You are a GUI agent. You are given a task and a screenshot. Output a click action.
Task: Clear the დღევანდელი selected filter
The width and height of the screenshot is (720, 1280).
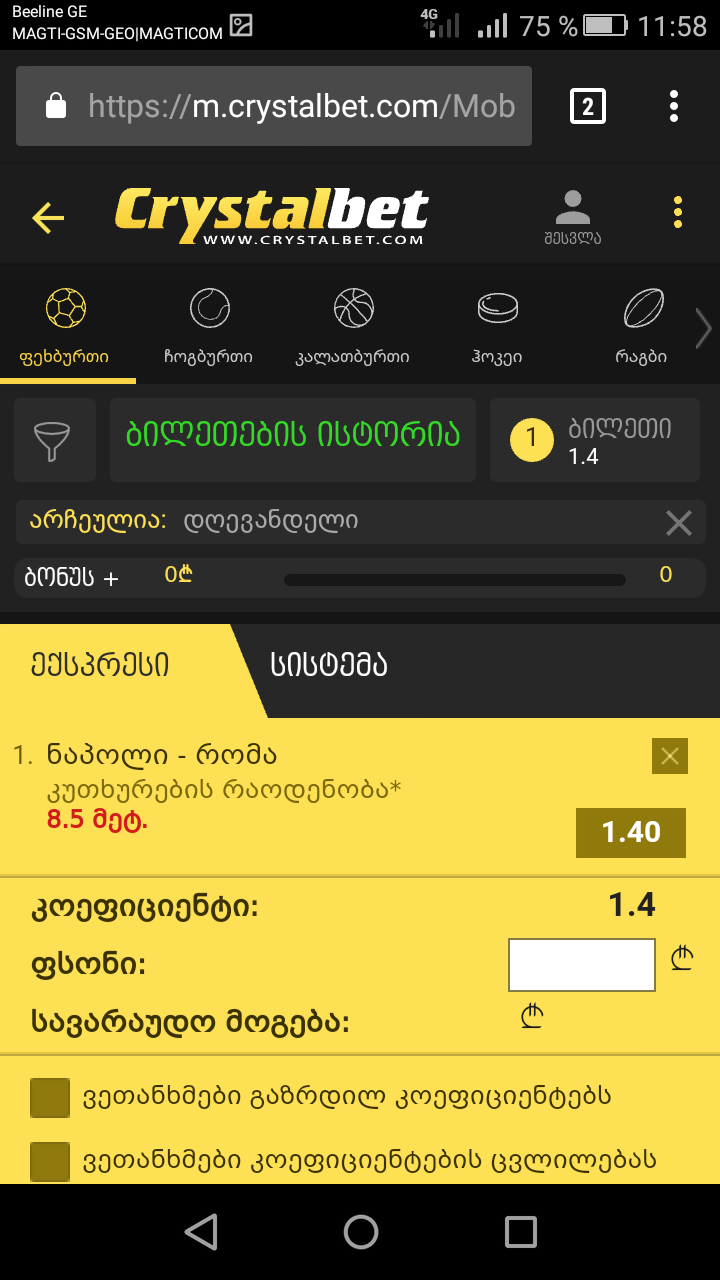[x=679, y=522]
